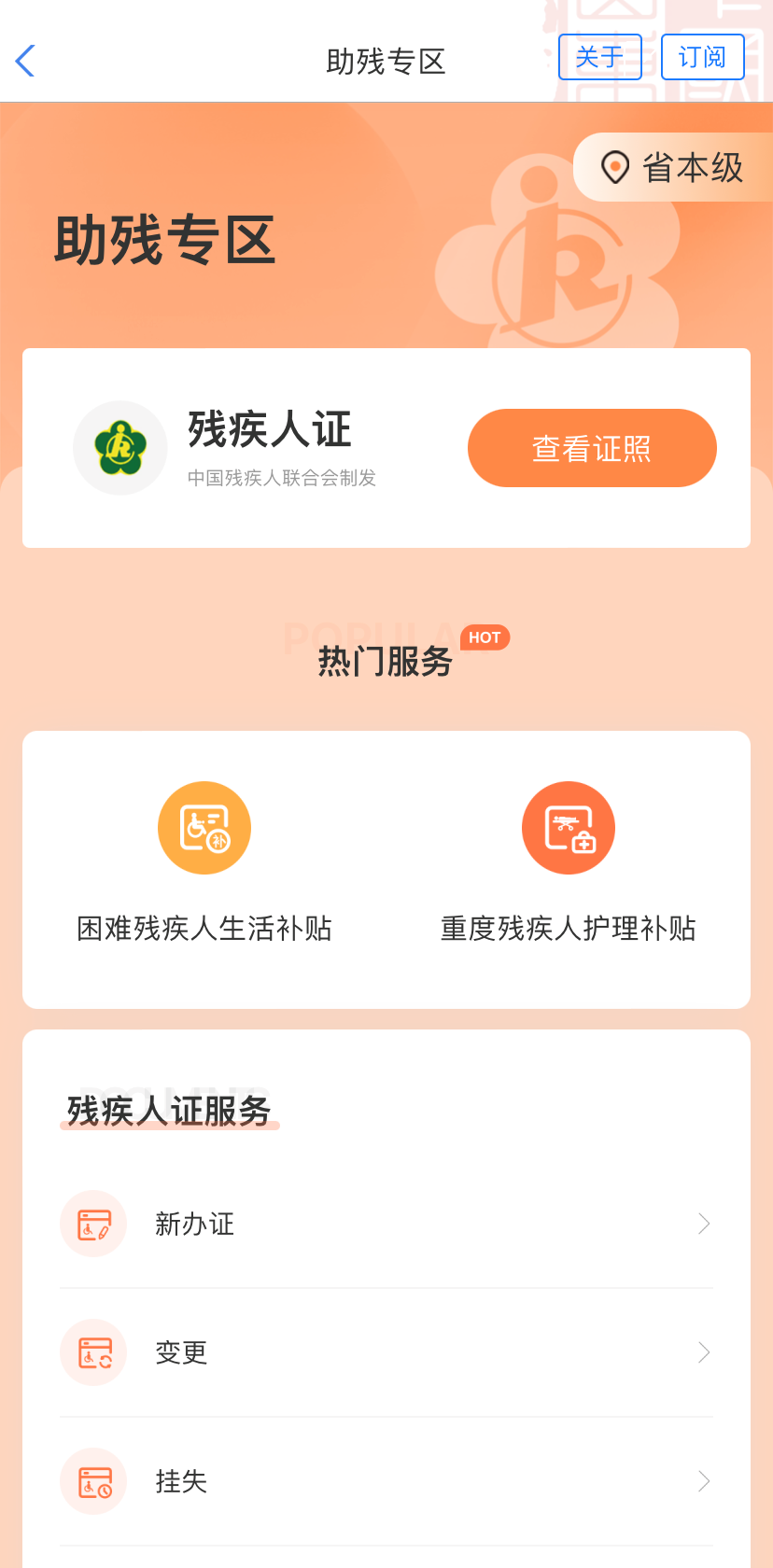Click the back arrow at top left
This screenshot has width=773, height=1568.
[x=24, y=60]
